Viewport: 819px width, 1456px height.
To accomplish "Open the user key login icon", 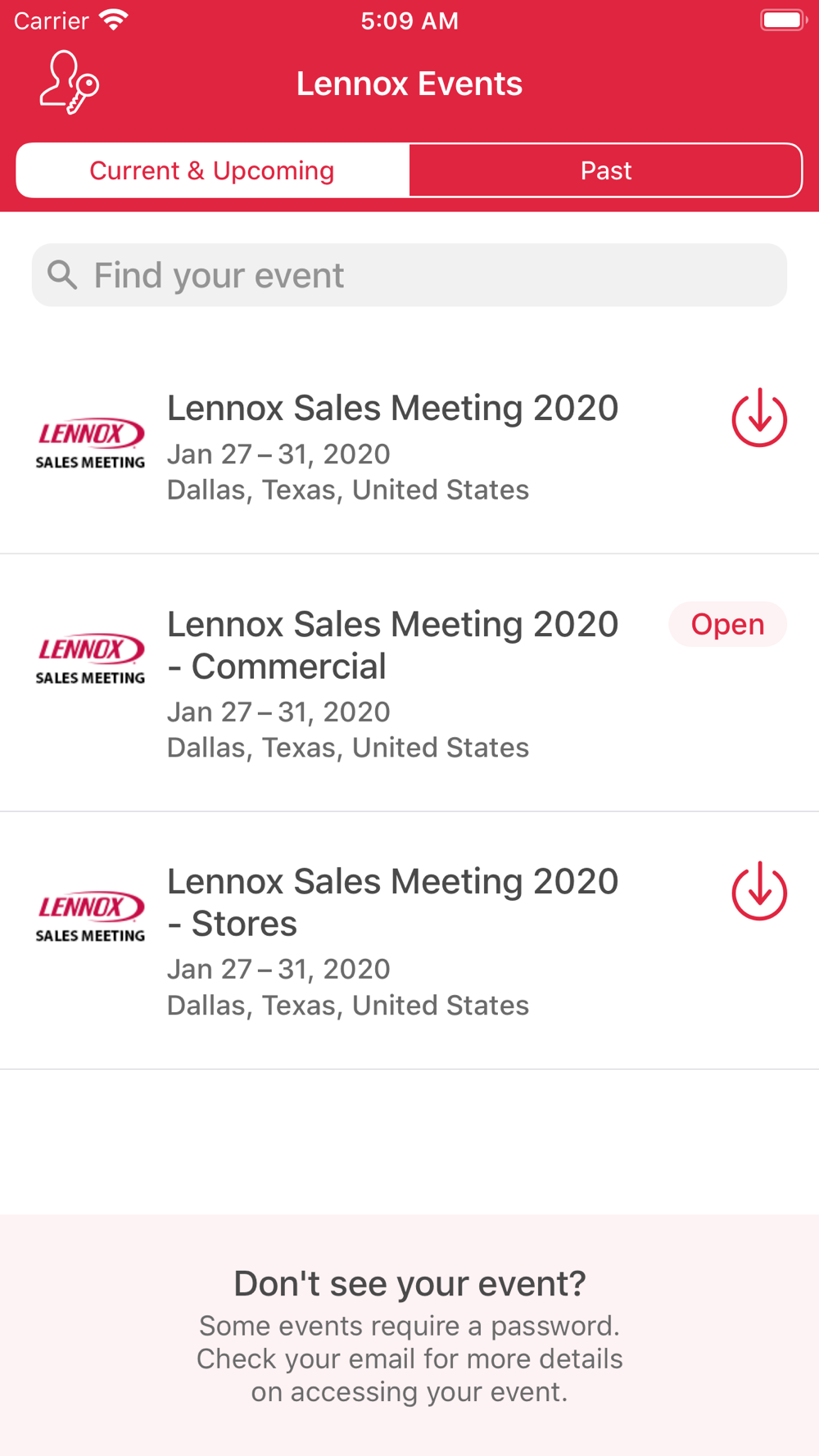I will 70,83.
